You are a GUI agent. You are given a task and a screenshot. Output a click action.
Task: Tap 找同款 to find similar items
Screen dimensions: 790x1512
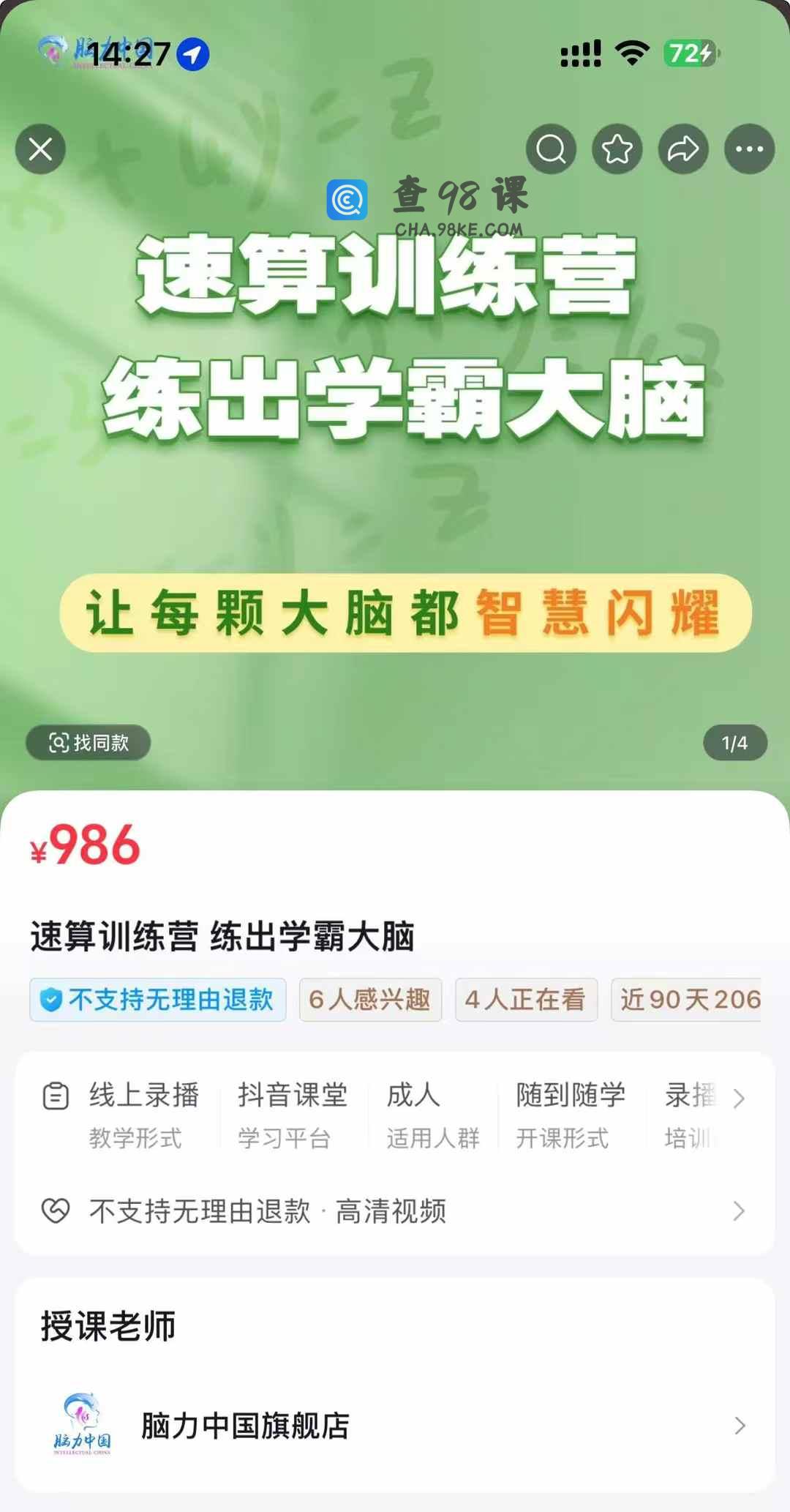89,743
